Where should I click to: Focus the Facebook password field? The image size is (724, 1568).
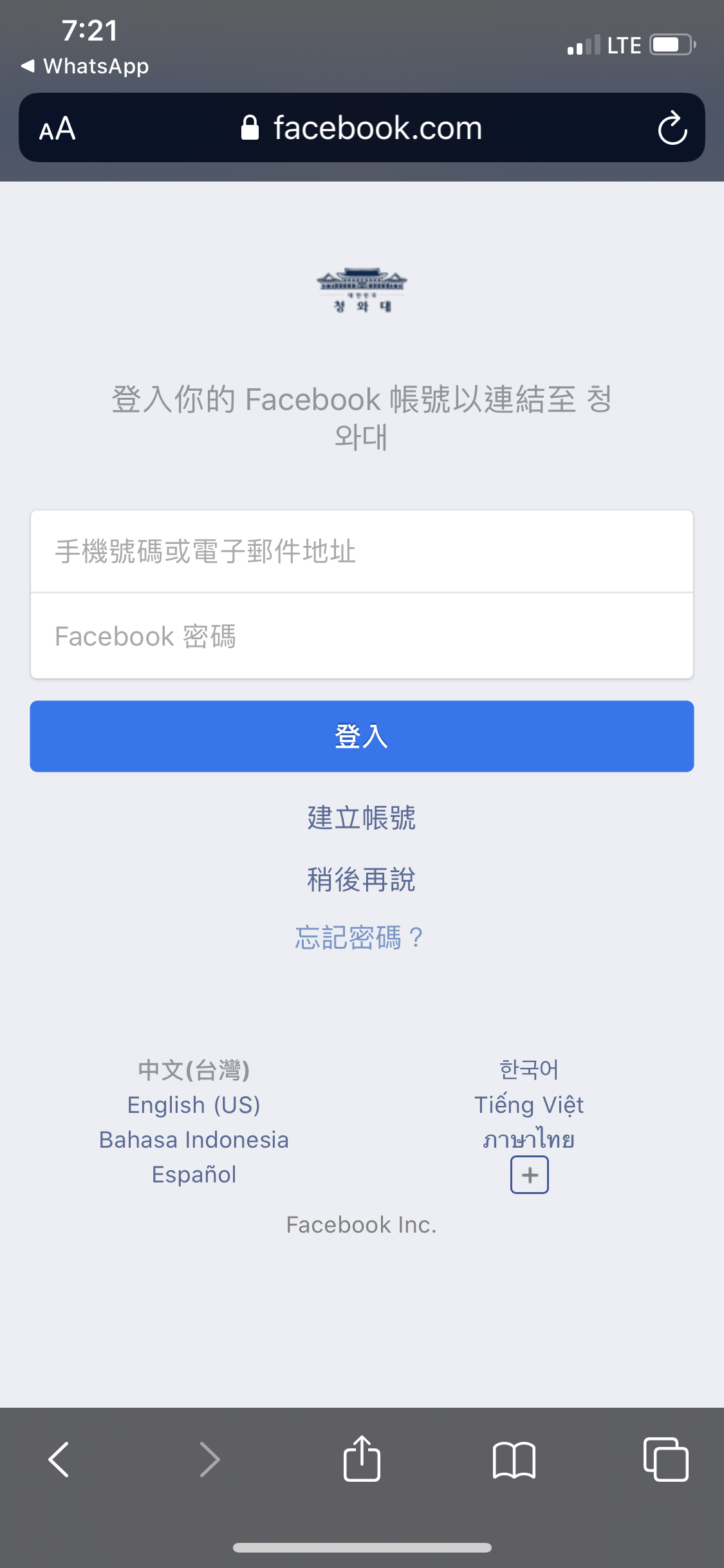(362, 636)
